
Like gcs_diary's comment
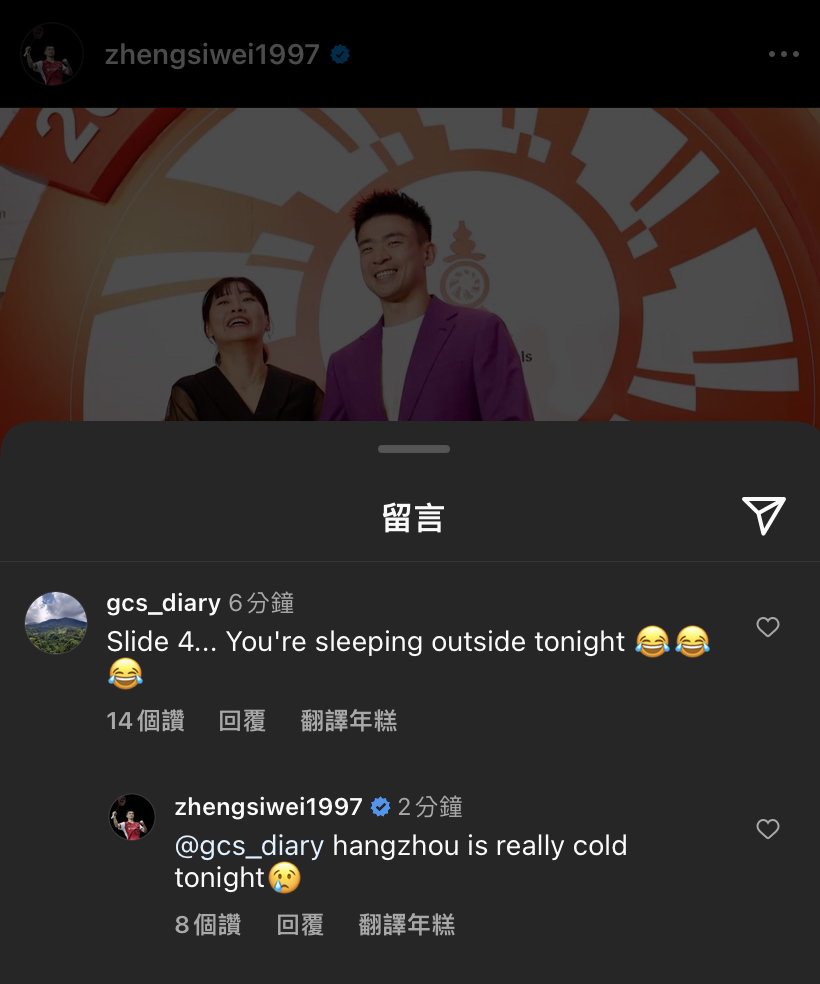click(x=767, y=627)
